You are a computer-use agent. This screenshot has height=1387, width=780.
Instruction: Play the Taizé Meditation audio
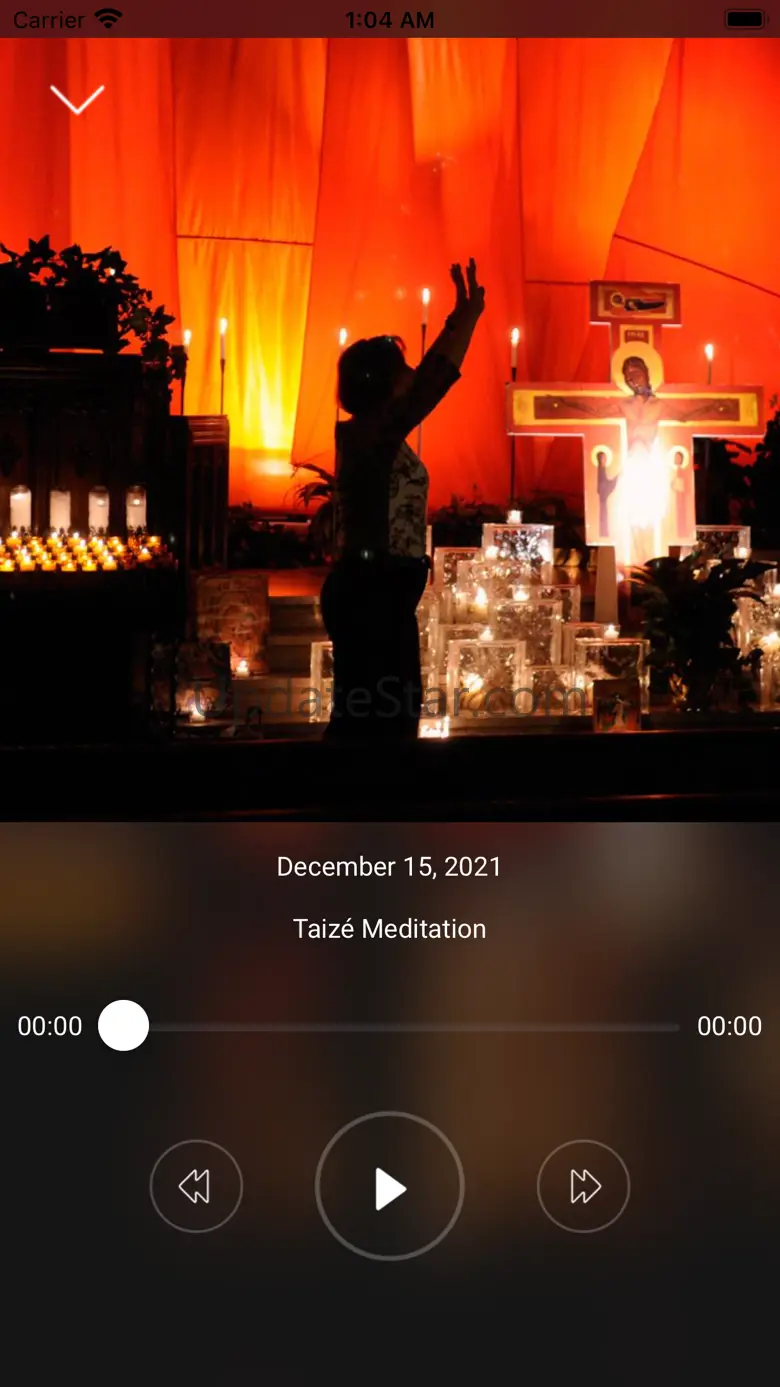pyautogui.click(x=389, y=1186)
